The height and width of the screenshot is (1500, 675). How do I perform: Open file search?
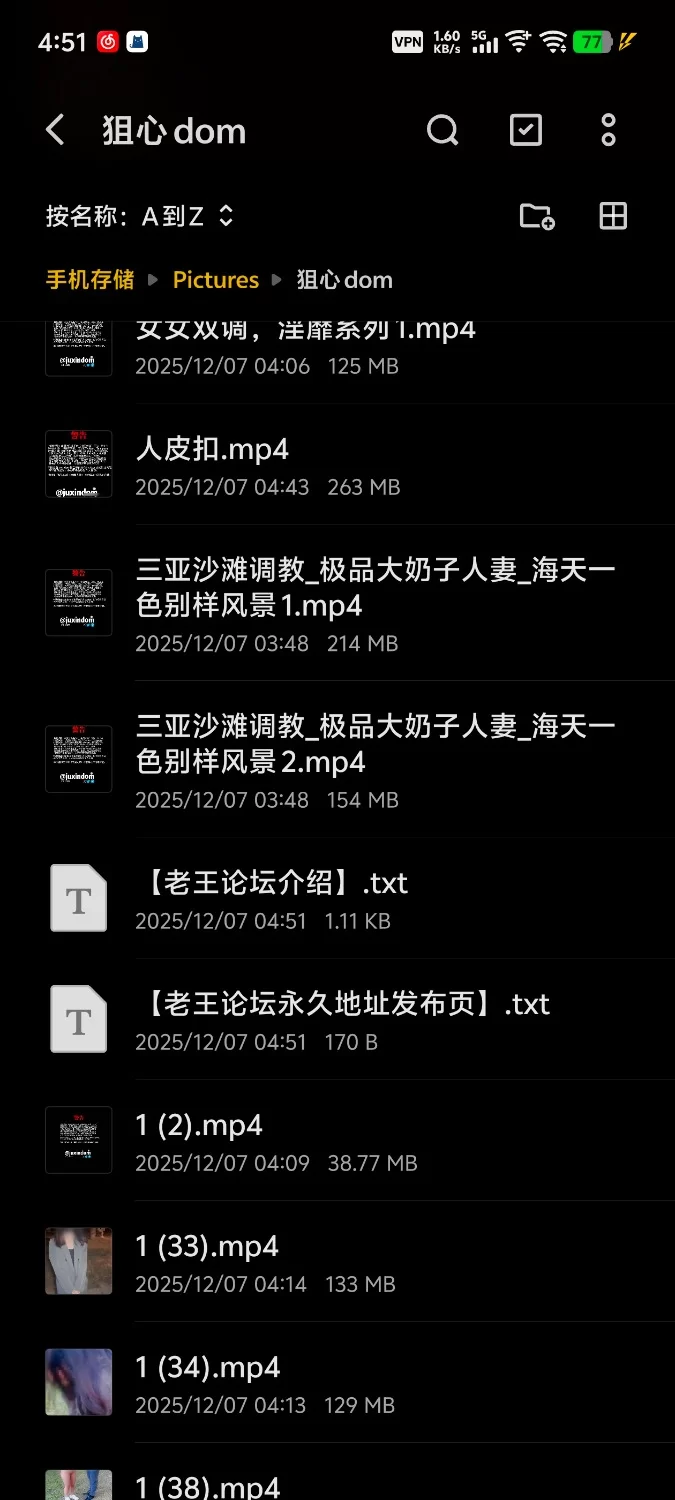point(442,130)
